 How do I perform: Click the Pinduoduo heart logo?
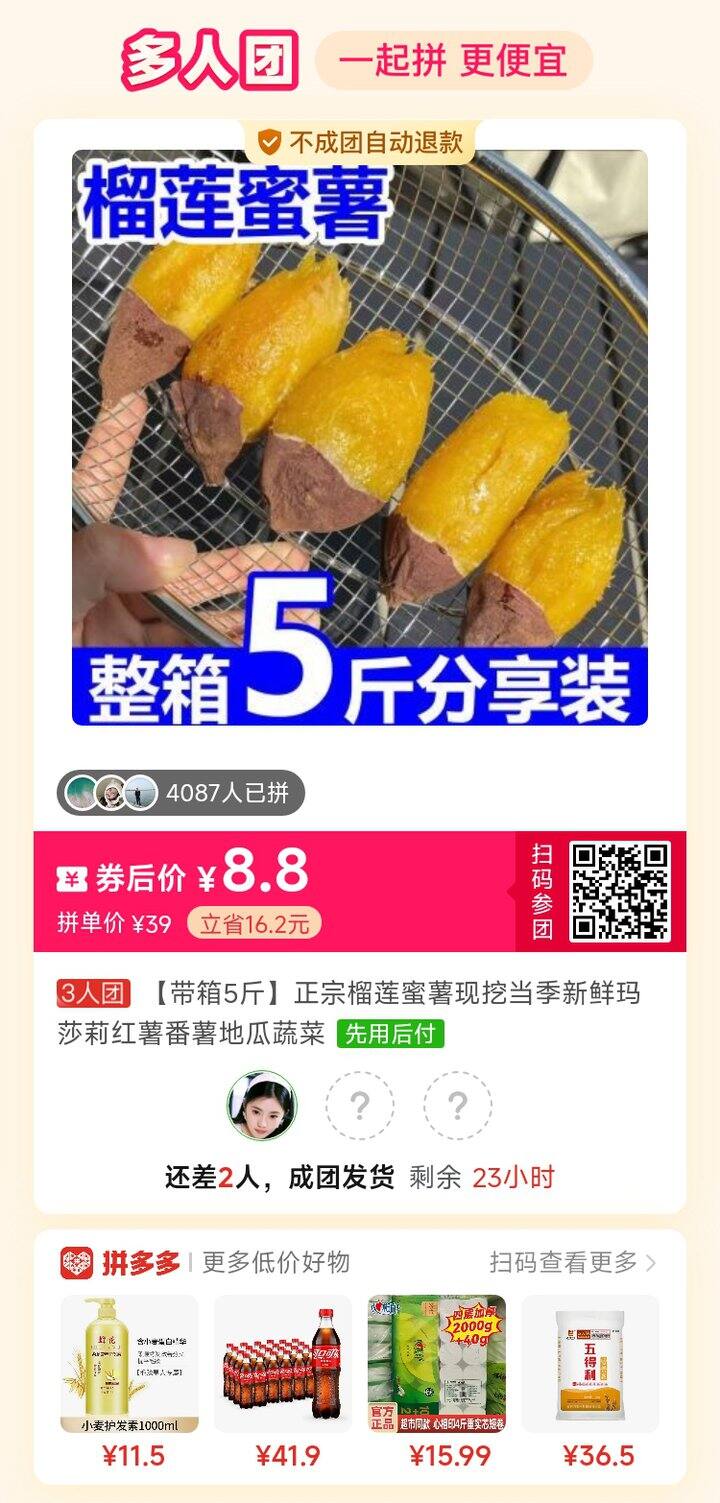76,1261
